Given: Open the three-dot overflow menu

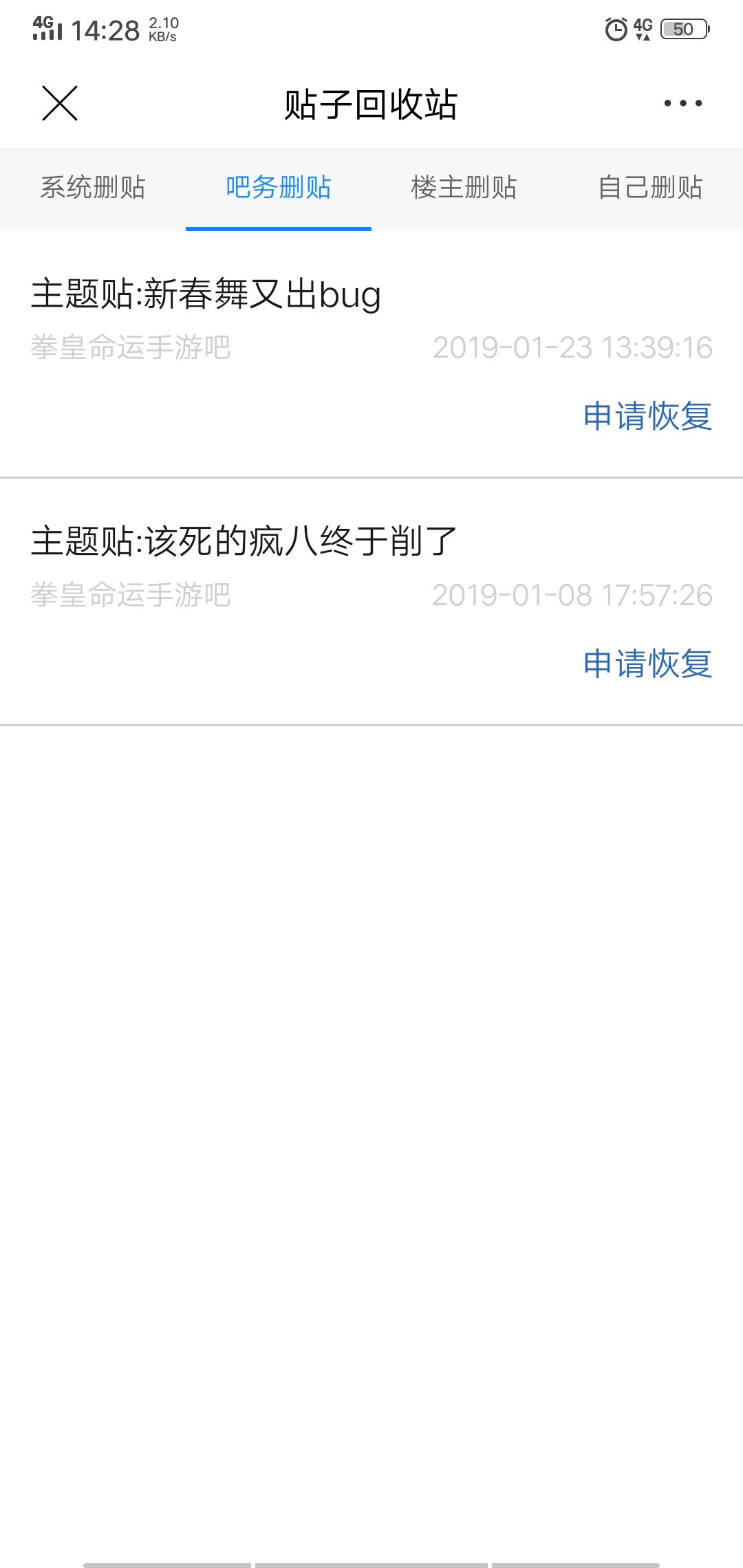Looking at the screenshot, I should [x=682, y=103].
